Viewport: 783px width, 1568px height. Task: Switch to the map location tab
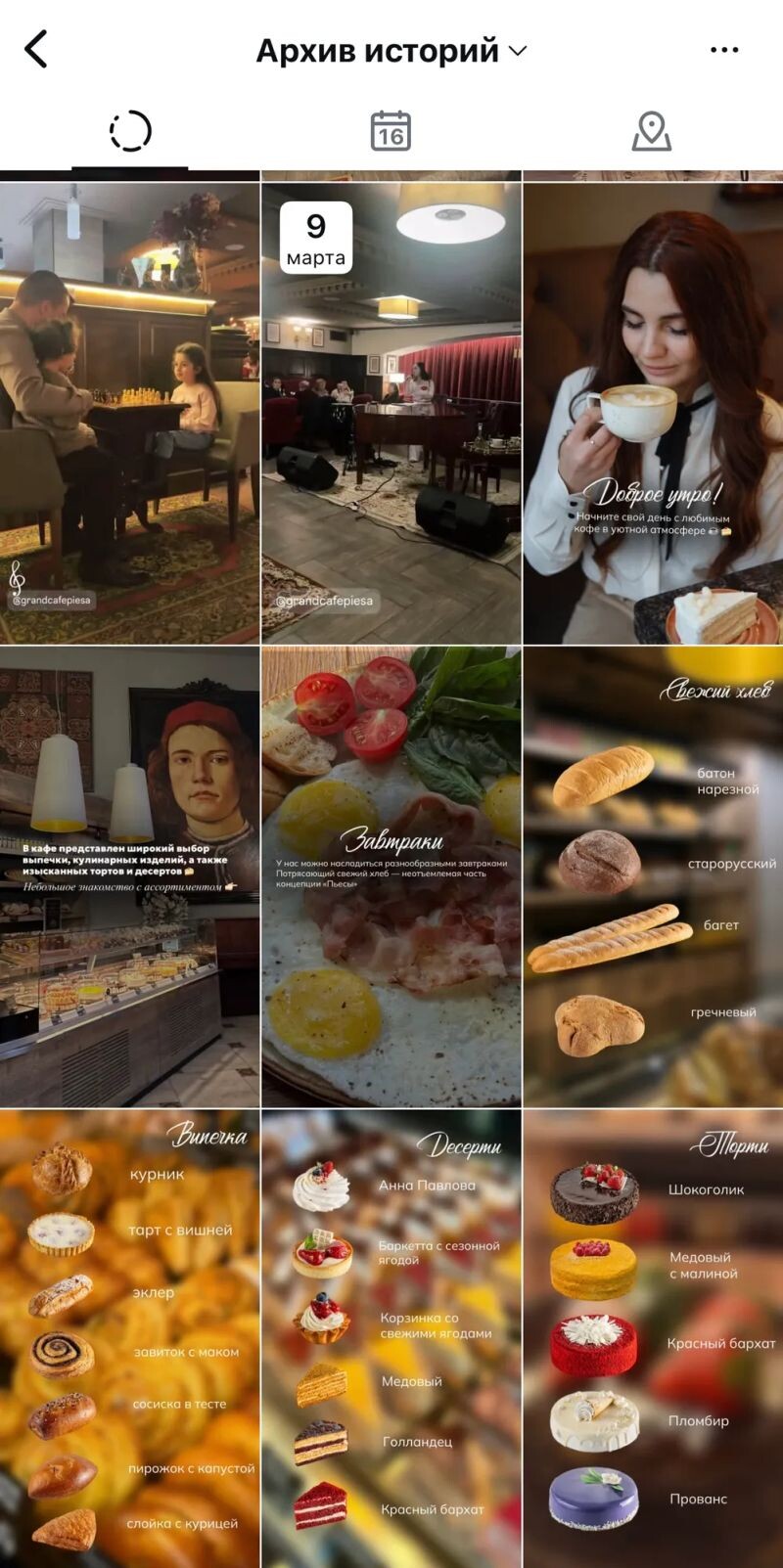(651, 131)
